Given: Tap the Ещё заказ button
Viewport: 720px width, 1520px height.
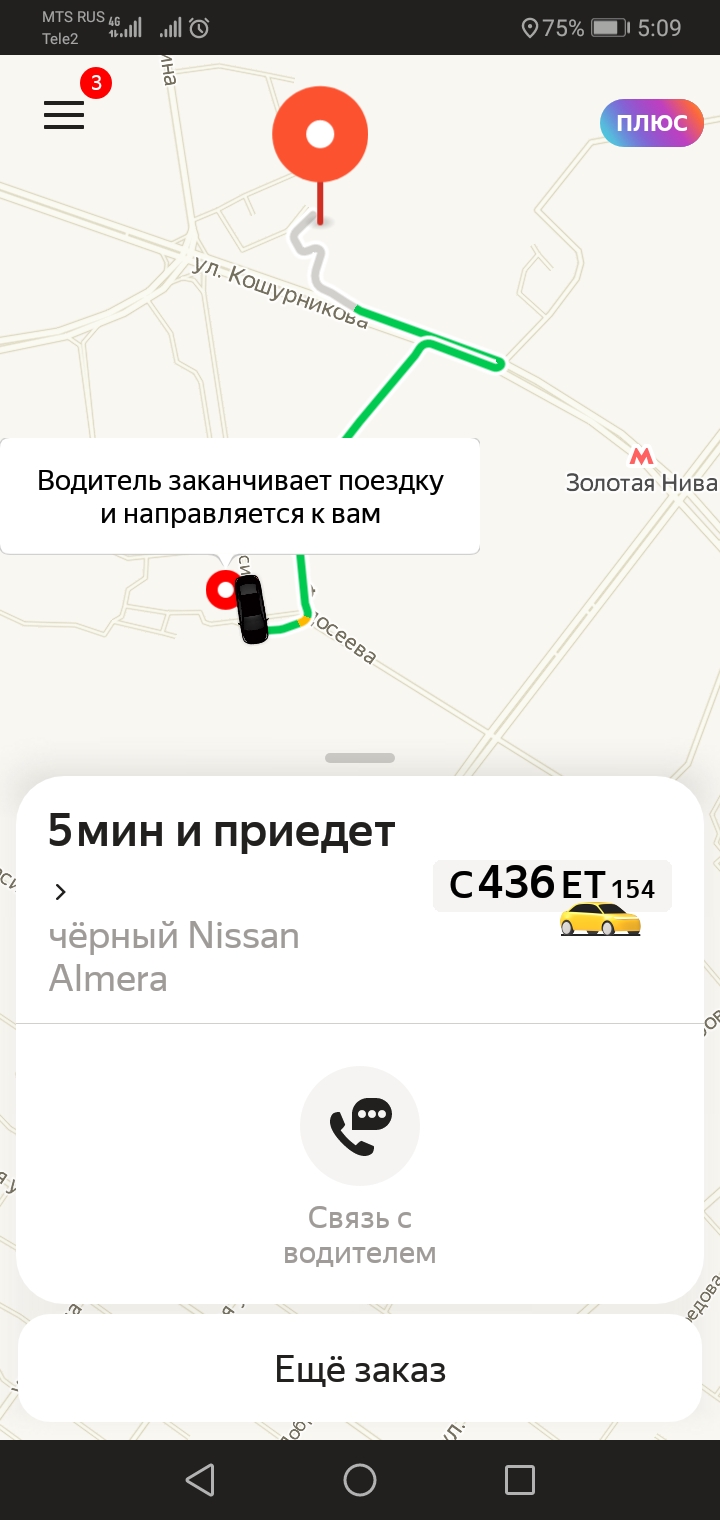Looking at the screenshot, I should click(x=360, y=1368).
